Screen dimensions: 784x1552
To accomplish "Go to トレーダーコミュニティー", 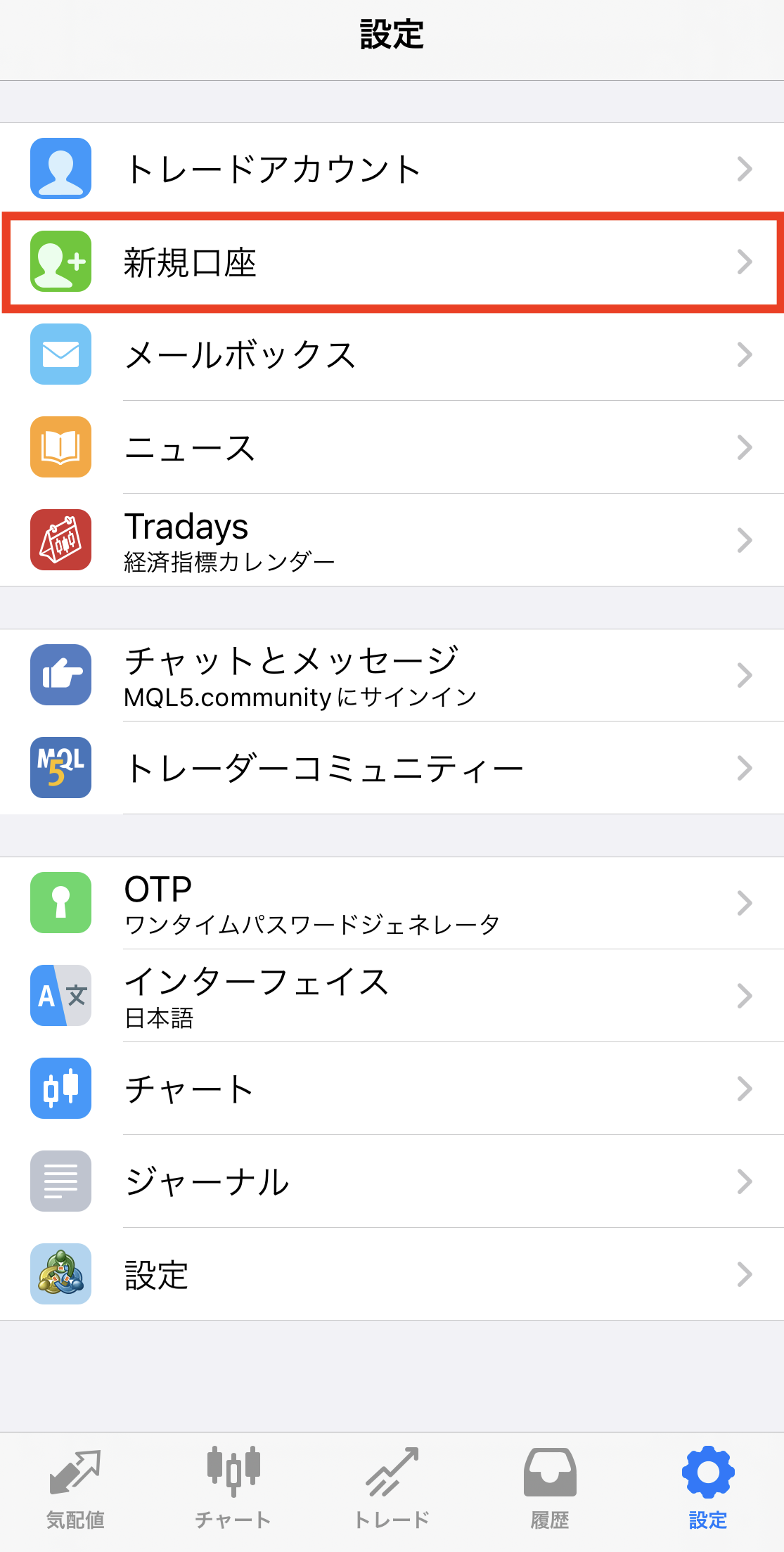I will point(392,768).
